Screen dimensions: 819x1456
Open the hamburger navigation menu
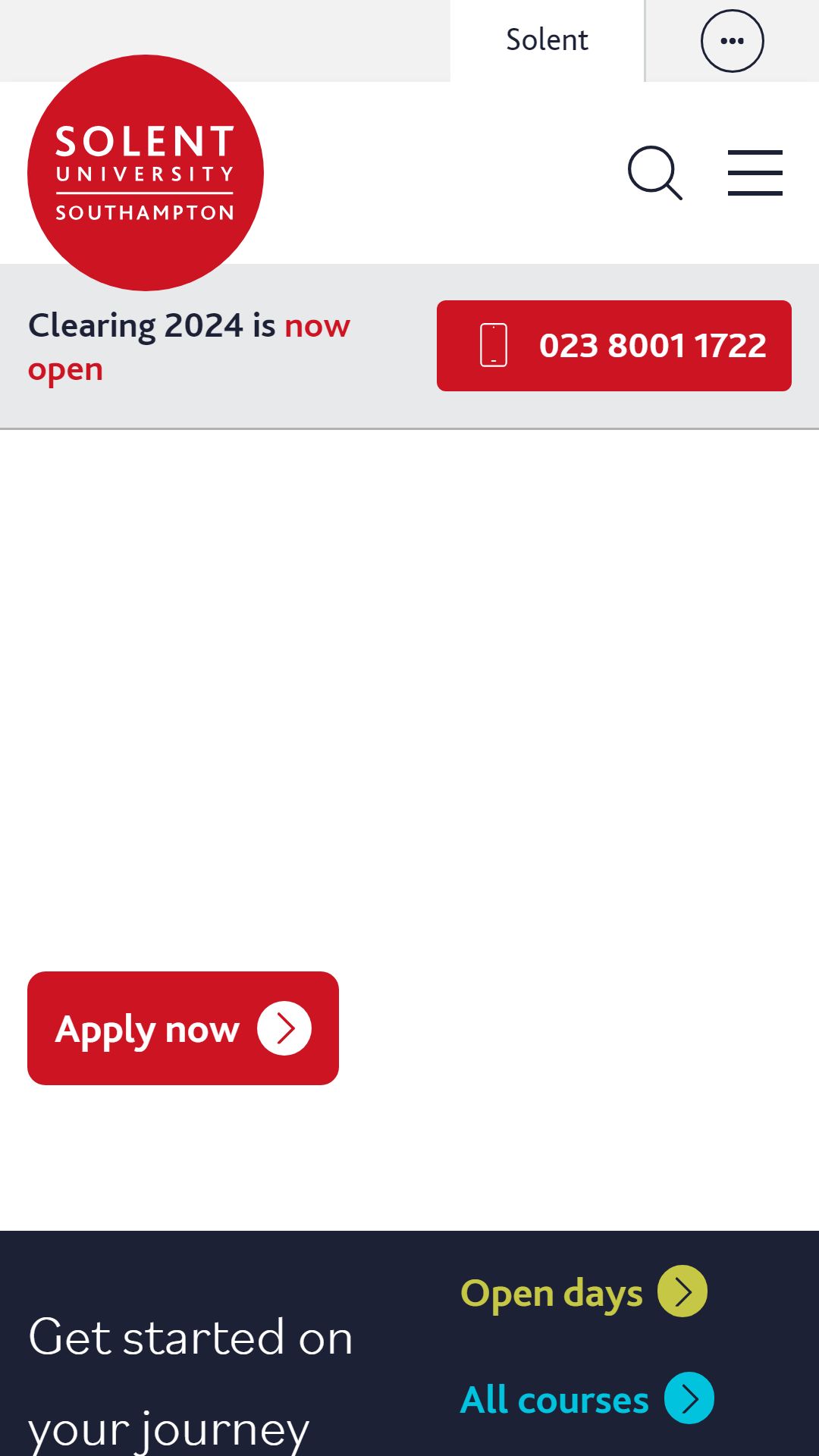[755, 173]
